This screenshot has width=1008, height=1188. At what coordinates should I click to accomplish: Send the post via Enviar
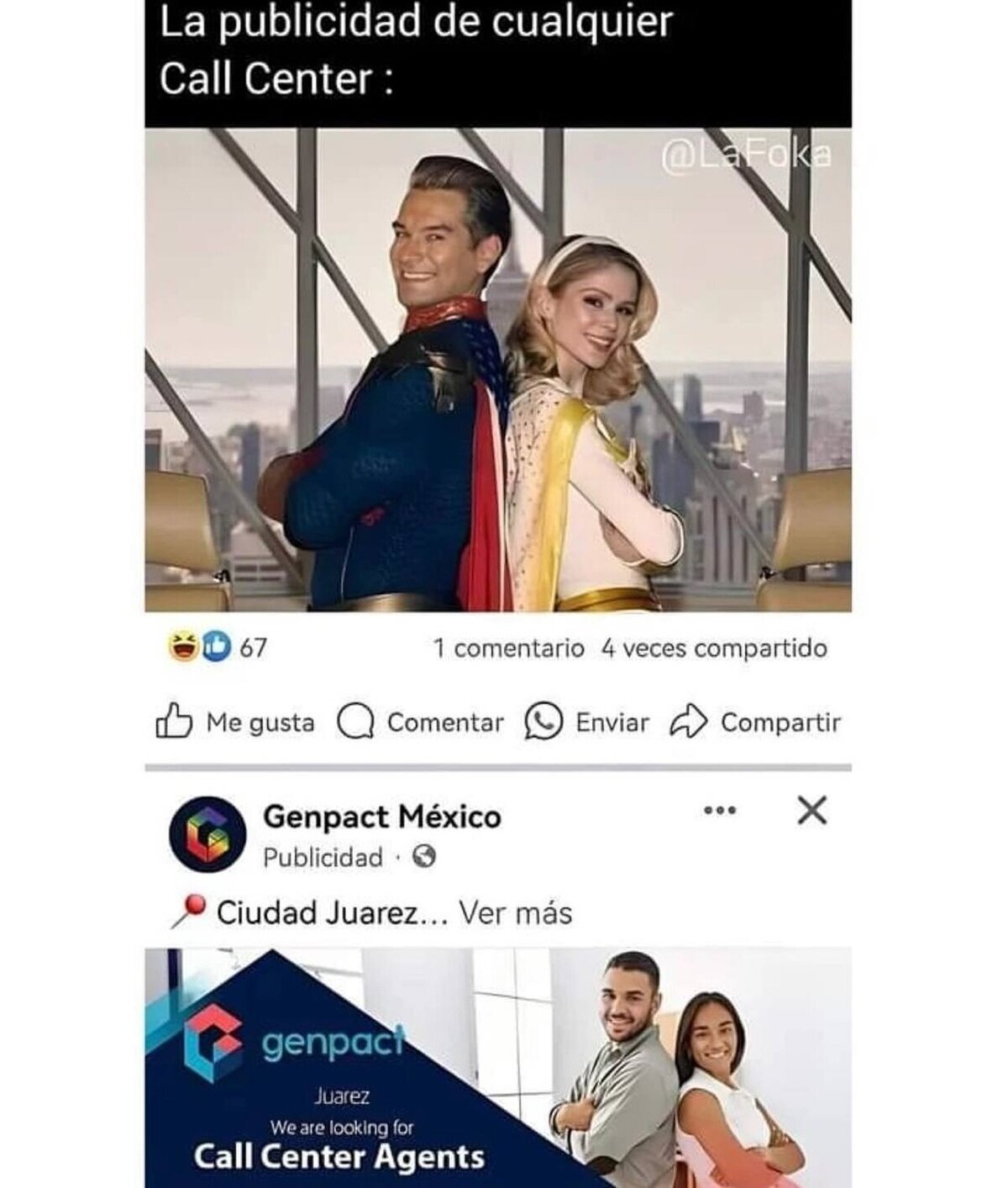(587, 723)
